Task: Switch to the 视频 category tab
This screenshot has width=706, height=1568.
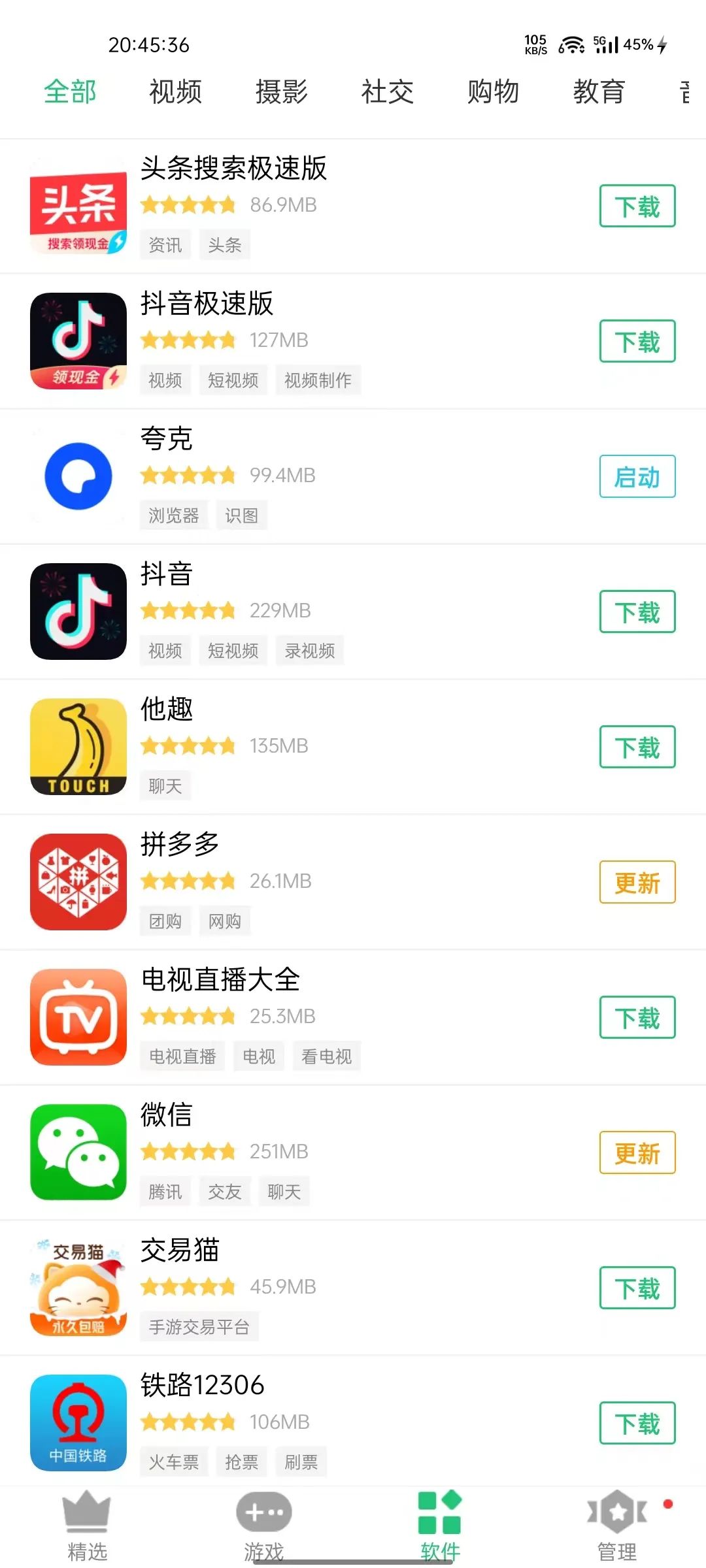Action: coord(175,91)
